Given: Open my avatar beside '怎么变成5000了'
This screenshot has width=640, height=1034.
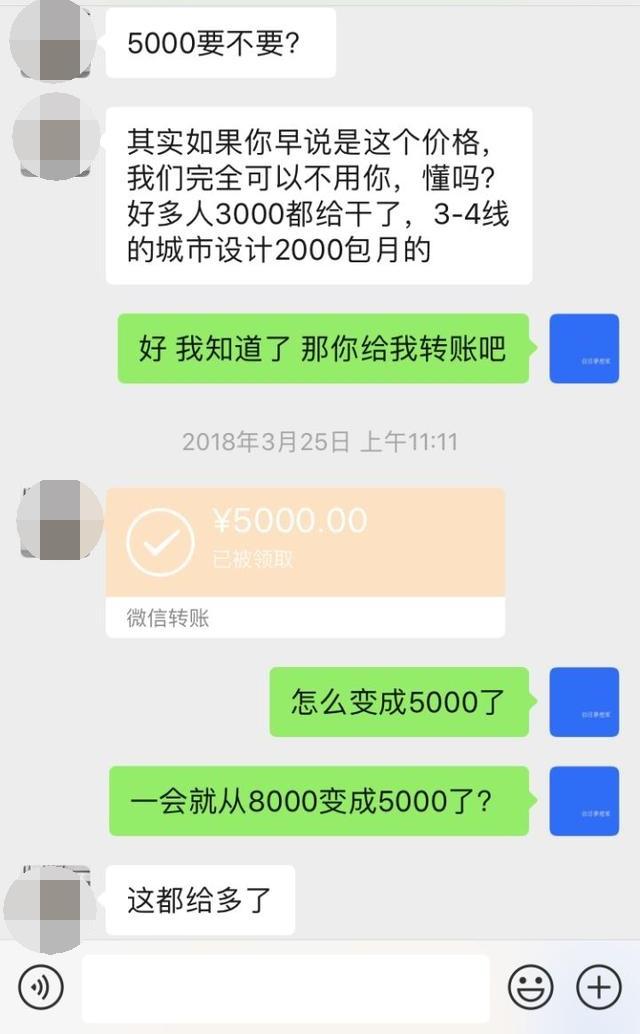Looking at the screenshot, I should (x=584, y=702).
